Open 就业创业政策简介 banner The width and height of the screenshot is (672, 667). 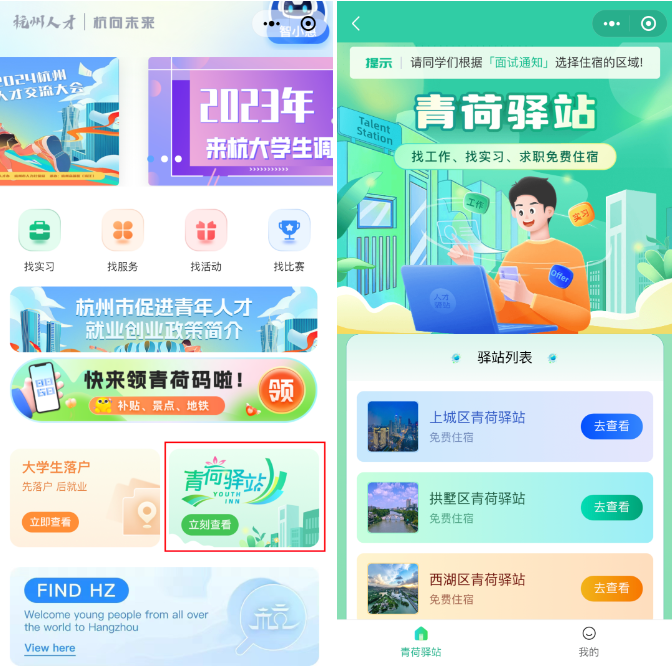164,318
